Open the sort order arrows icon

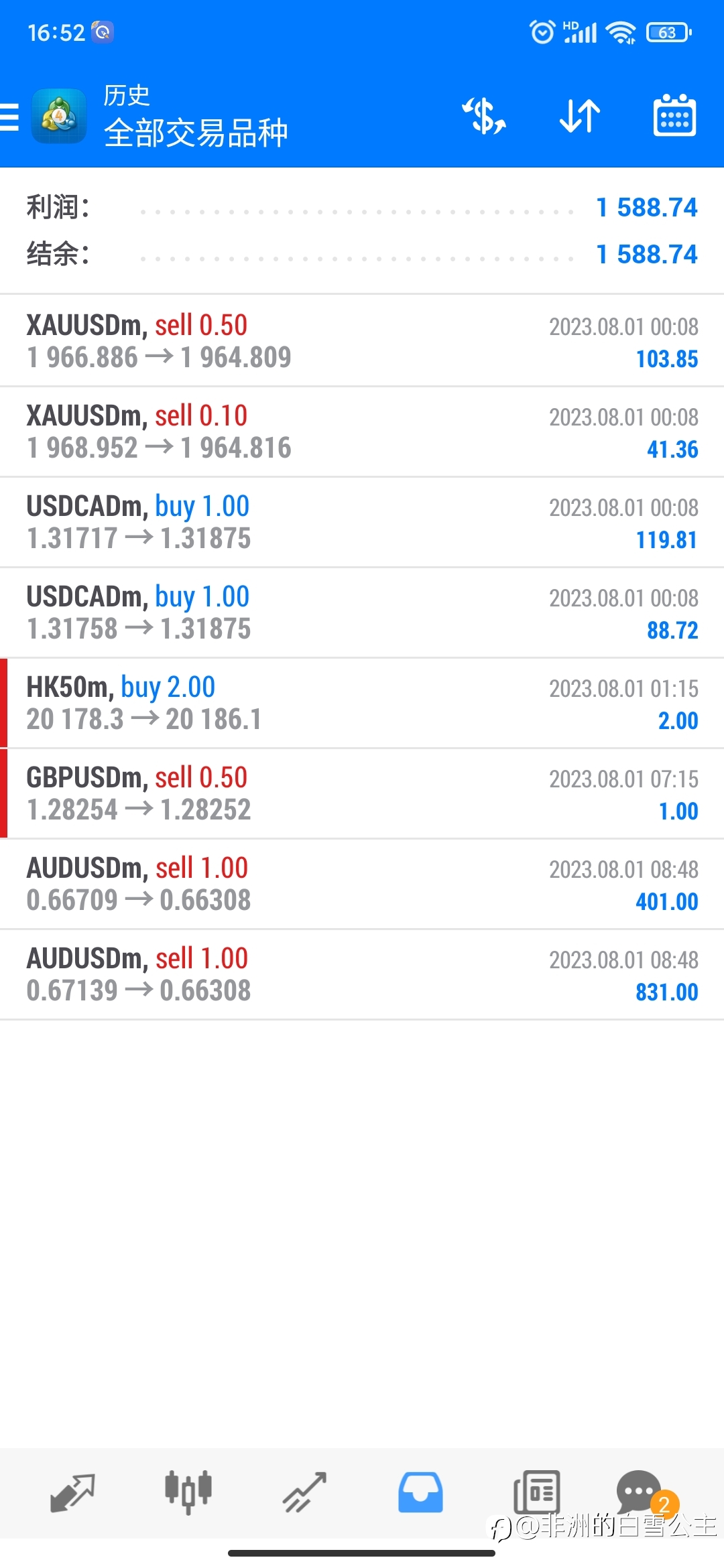[580, 116]
